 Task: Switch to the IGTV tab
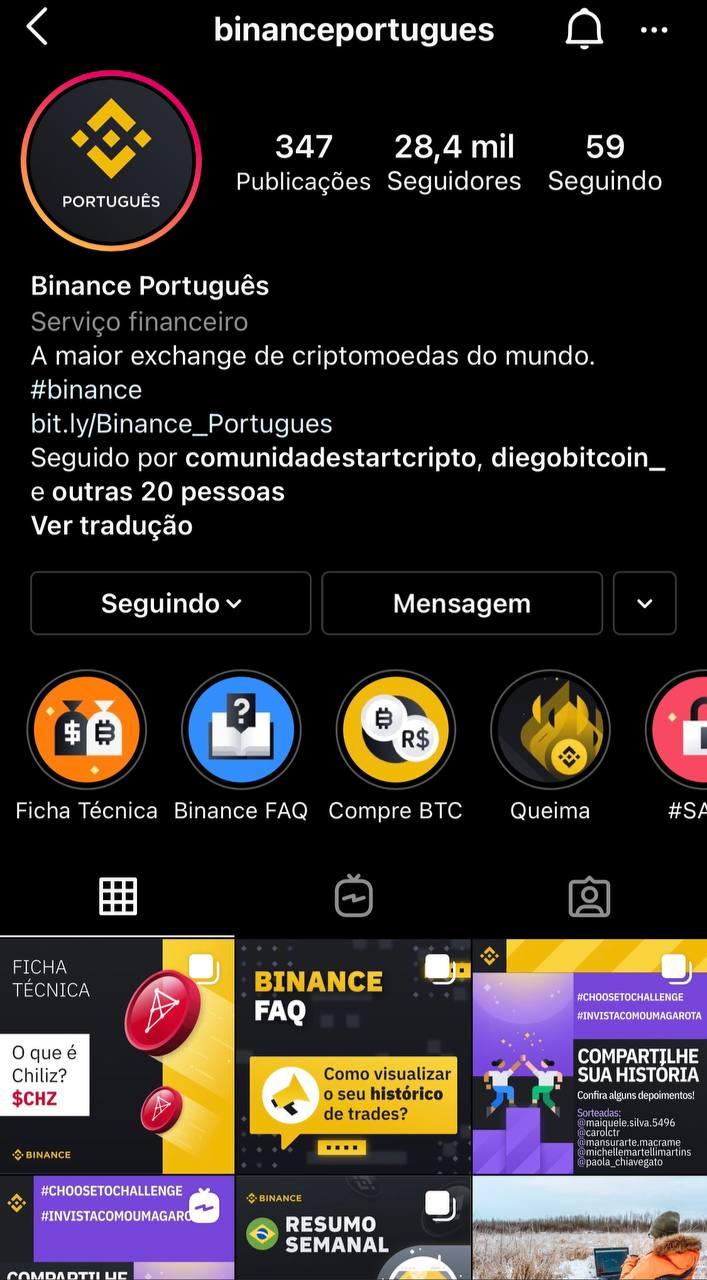pyautogui.click(x=353, y=896)
